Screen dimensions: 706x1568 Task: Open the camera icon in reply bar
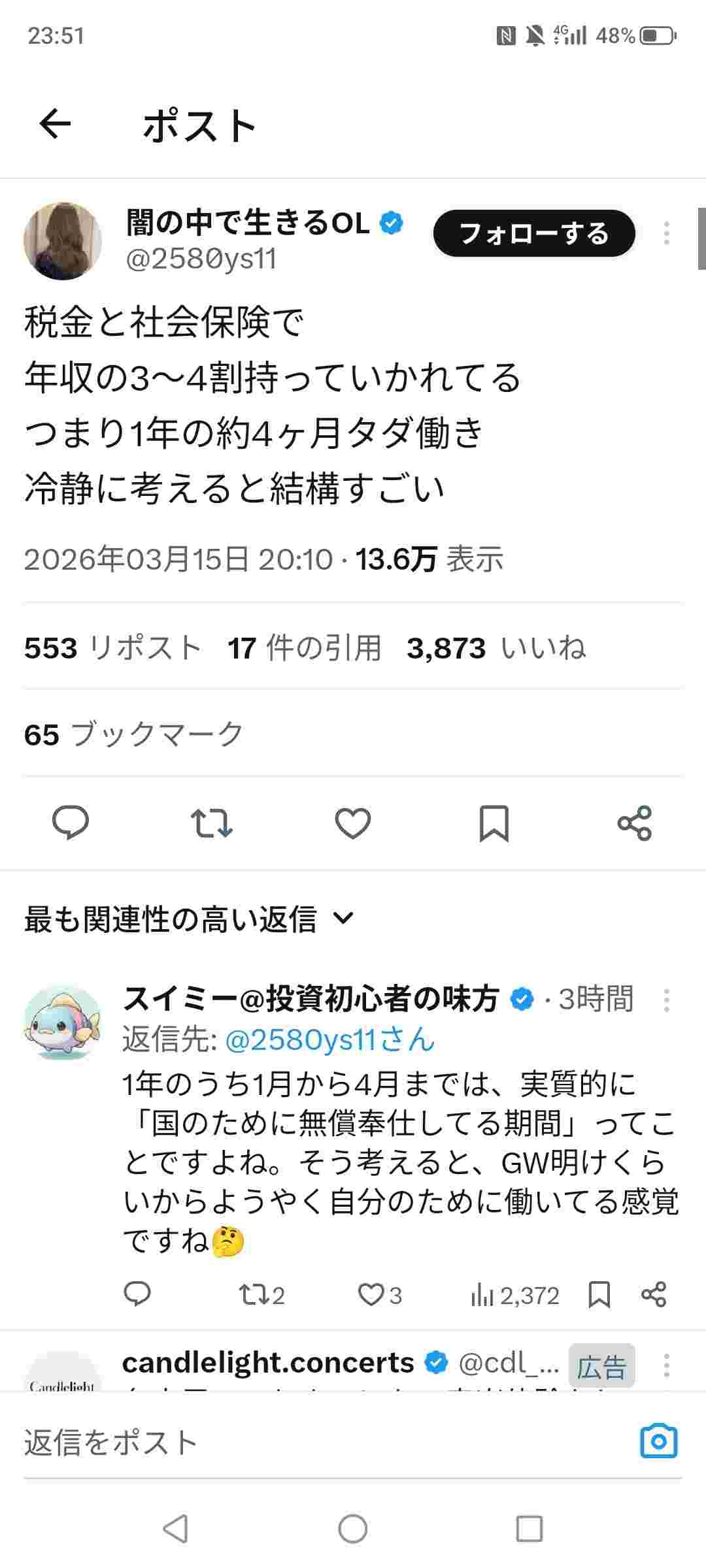pos(658,1442)
